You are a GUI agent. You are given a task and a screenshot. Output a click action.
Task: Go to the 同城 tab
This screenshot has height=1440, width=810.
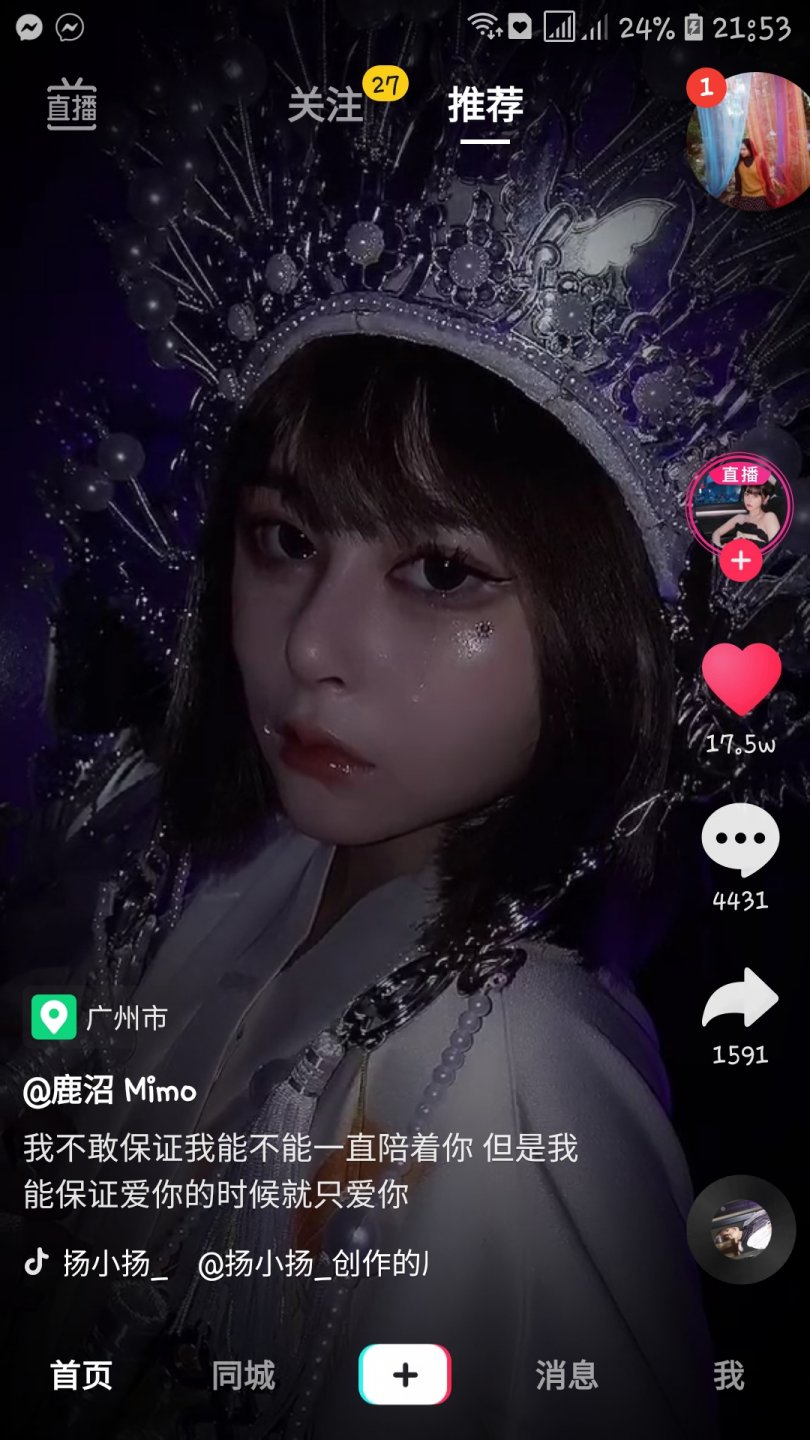(x=243, y=1376)
